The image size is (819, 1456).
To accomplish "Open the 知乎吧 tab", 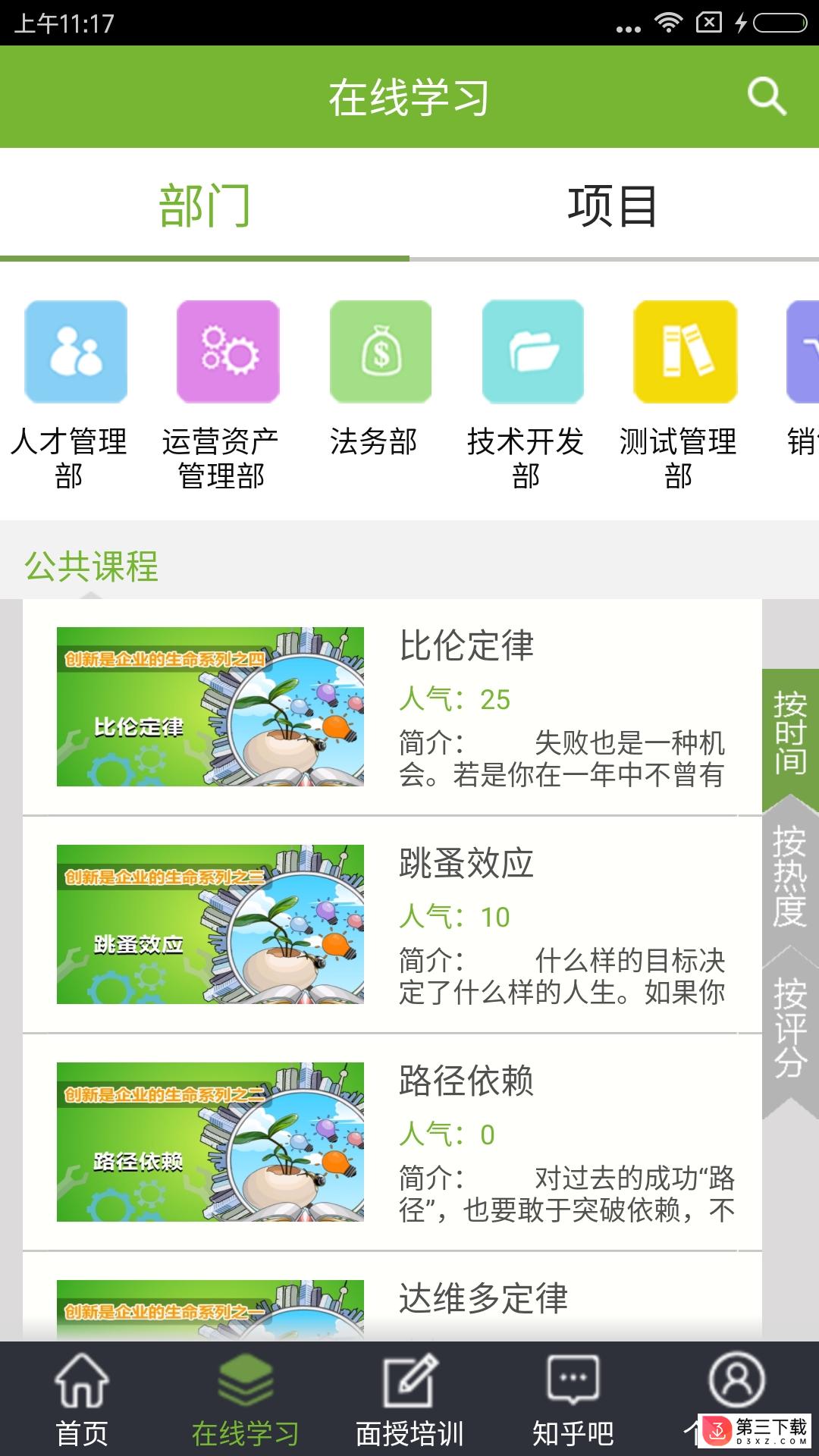I will point(573,1400).
